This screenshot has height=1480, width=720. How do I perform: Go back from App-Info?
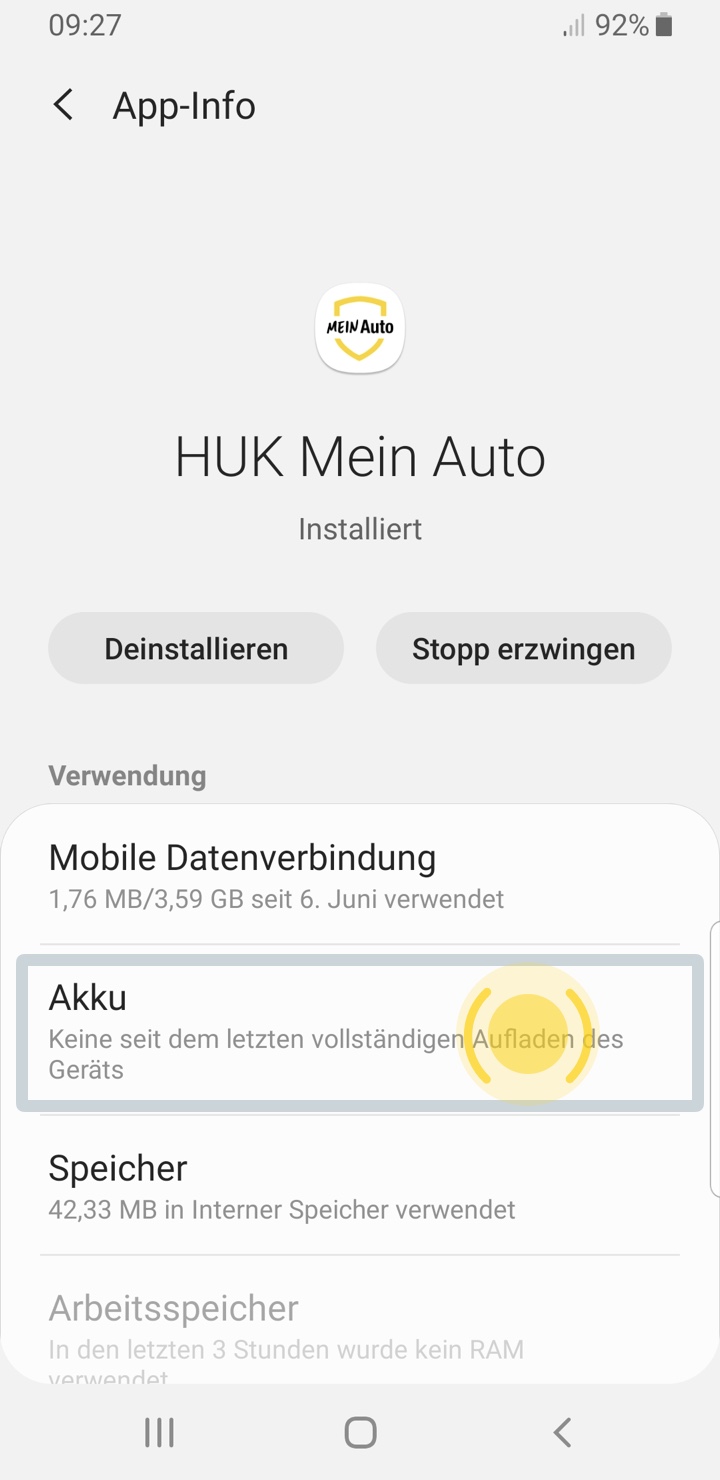point(64,105)
